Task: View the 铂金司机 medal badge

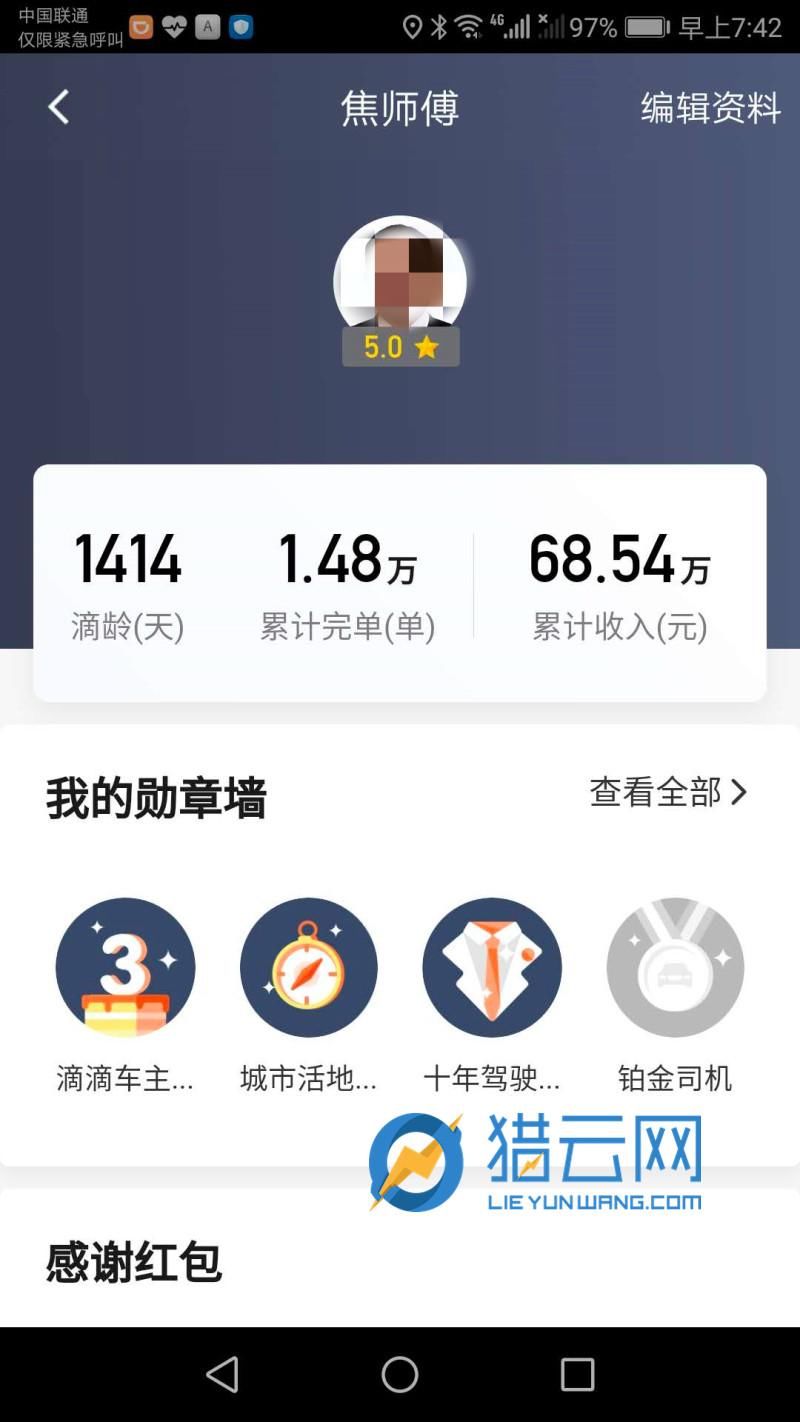Action: [x=675, y=967]
